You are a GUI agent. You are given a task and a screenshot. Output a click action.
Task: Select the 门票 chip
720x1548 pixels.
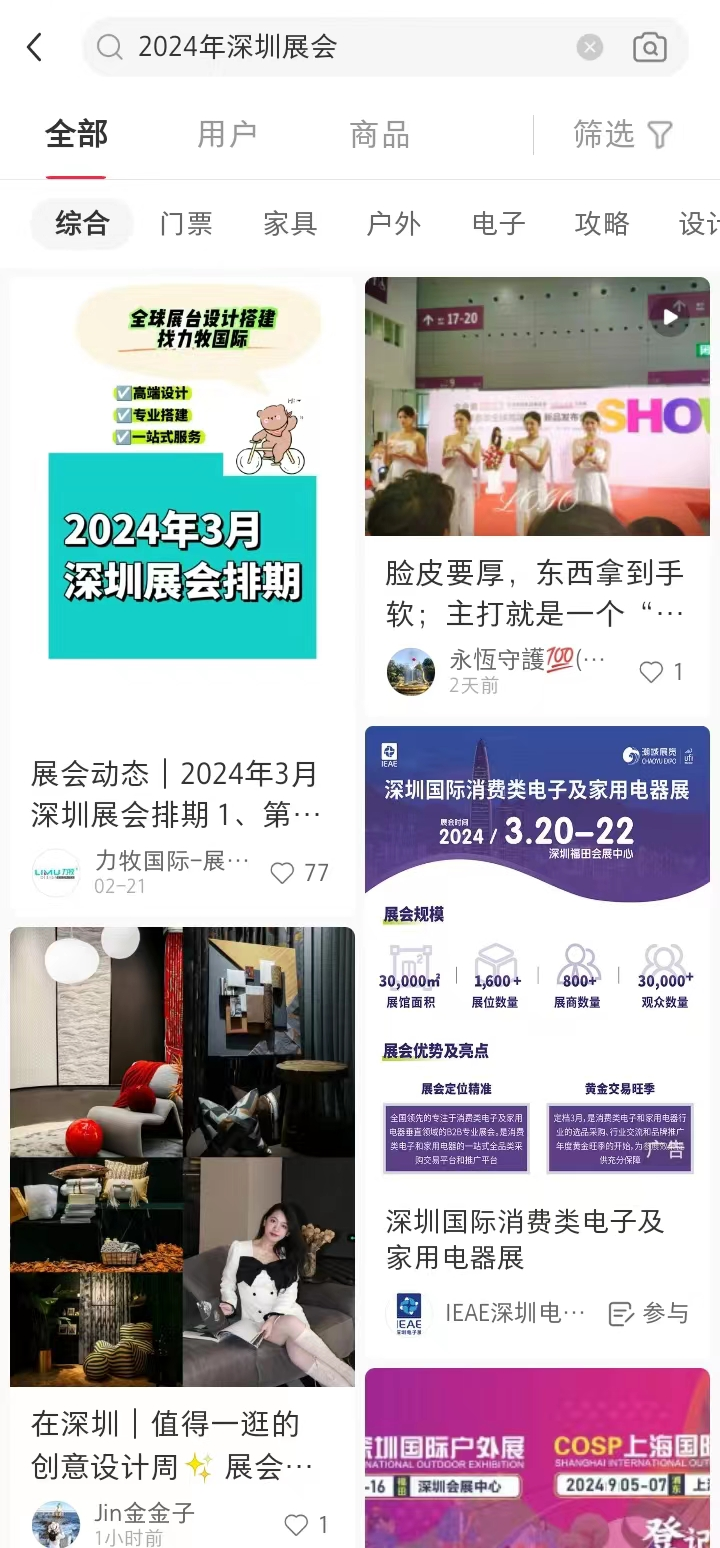[x=186, y=223]
